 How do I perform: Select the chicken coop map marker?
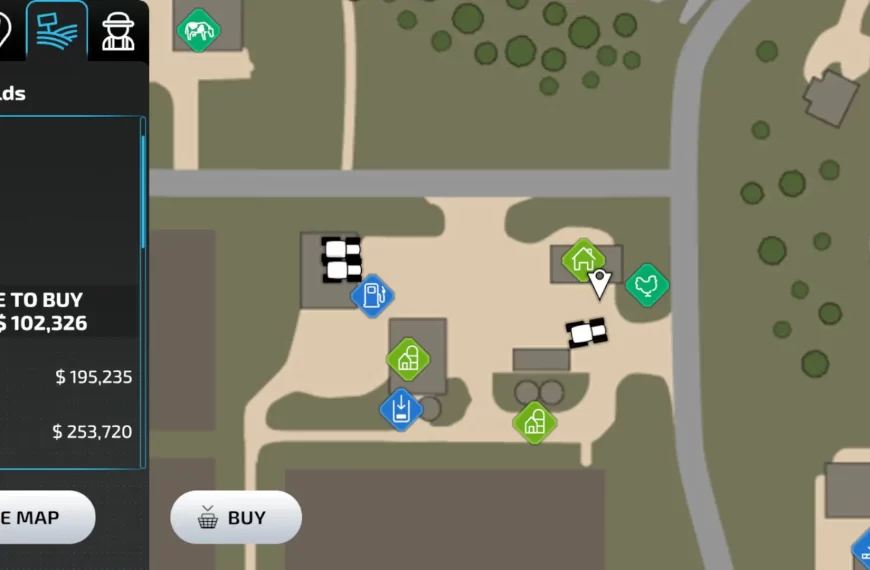[647, 286]
